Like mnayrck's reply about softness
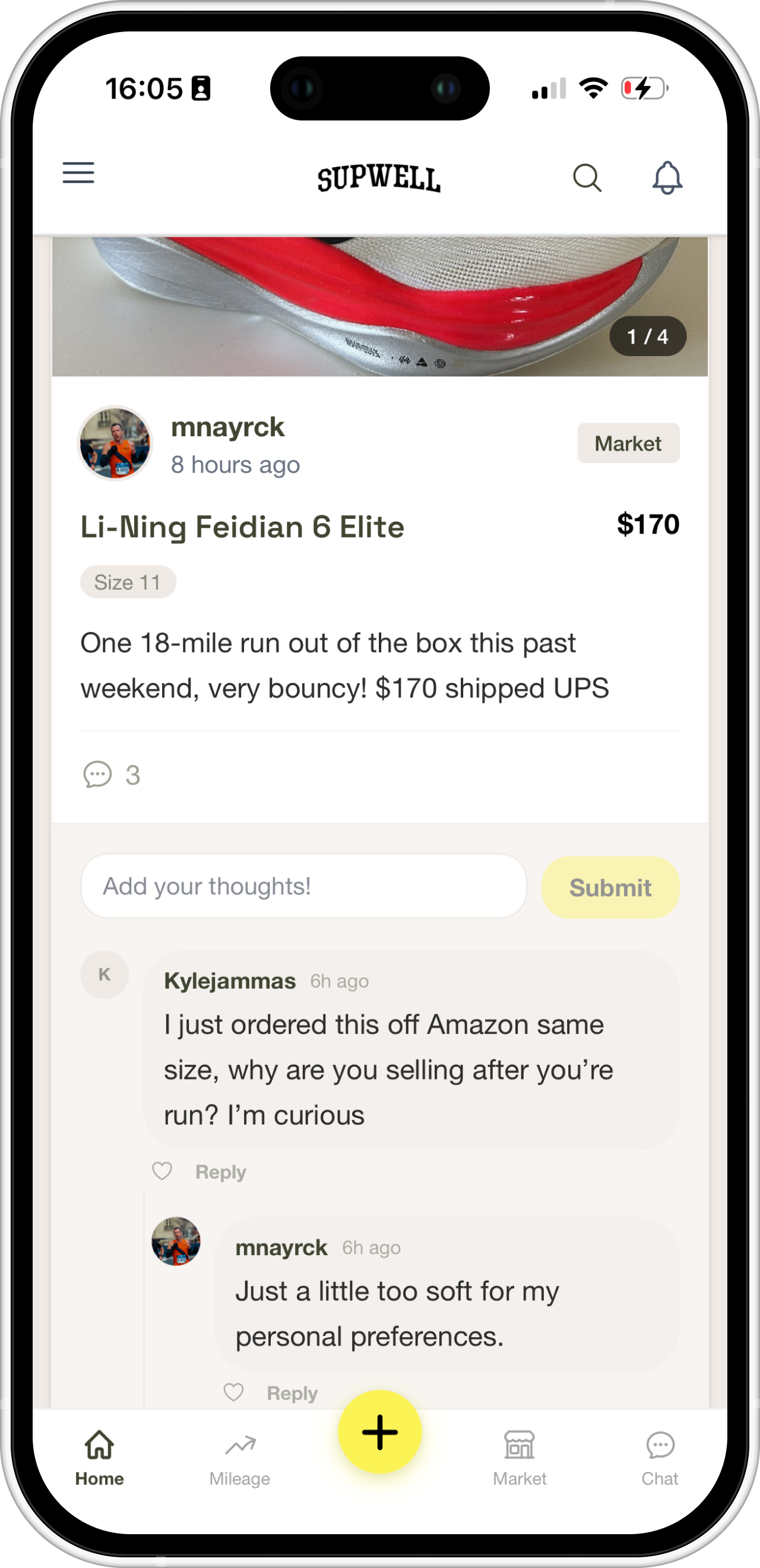The image size is (760, 1568). (234, 1392)
